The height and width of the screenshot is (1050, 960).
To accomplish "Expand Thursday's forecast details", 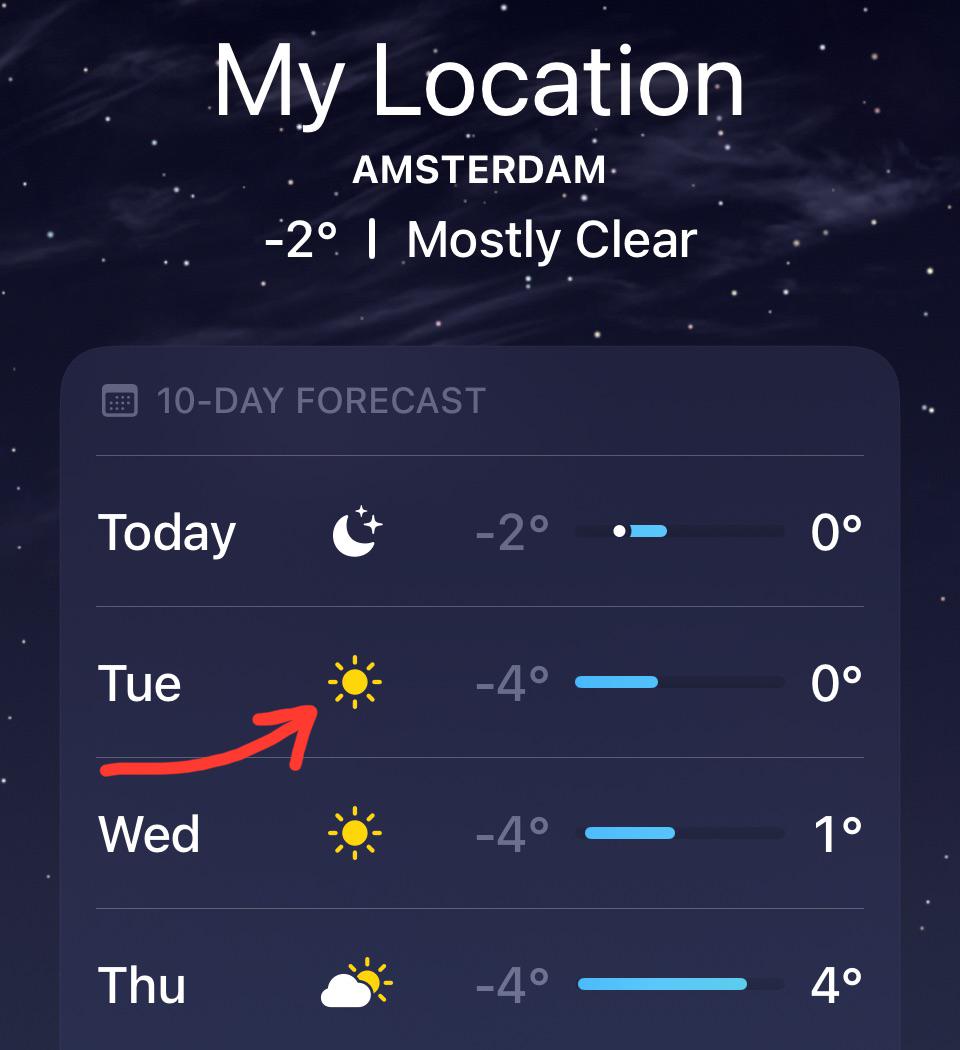I will coord(480,983).
